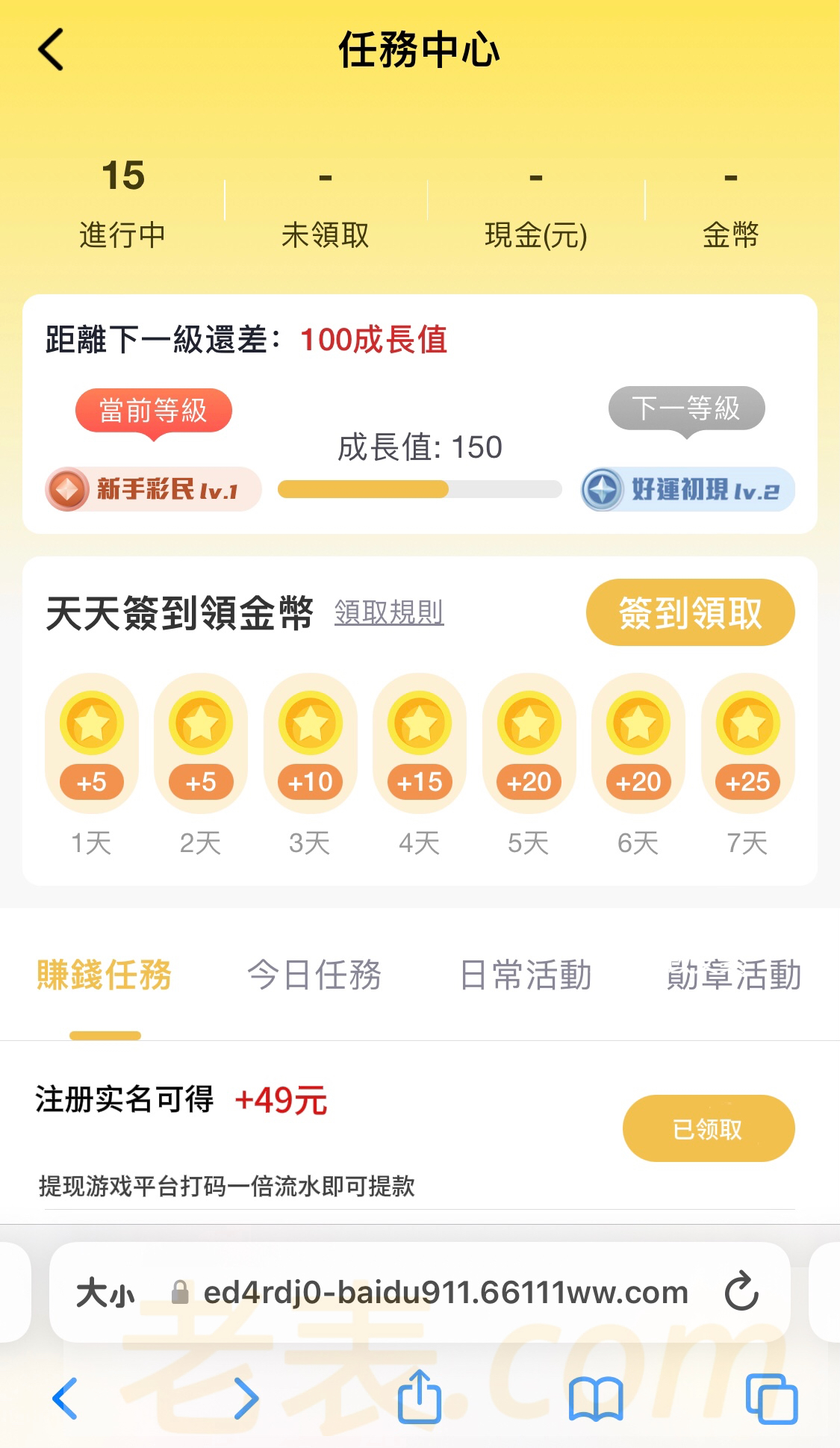Go forward with Safari's forward arrow

click(246, 1397)
